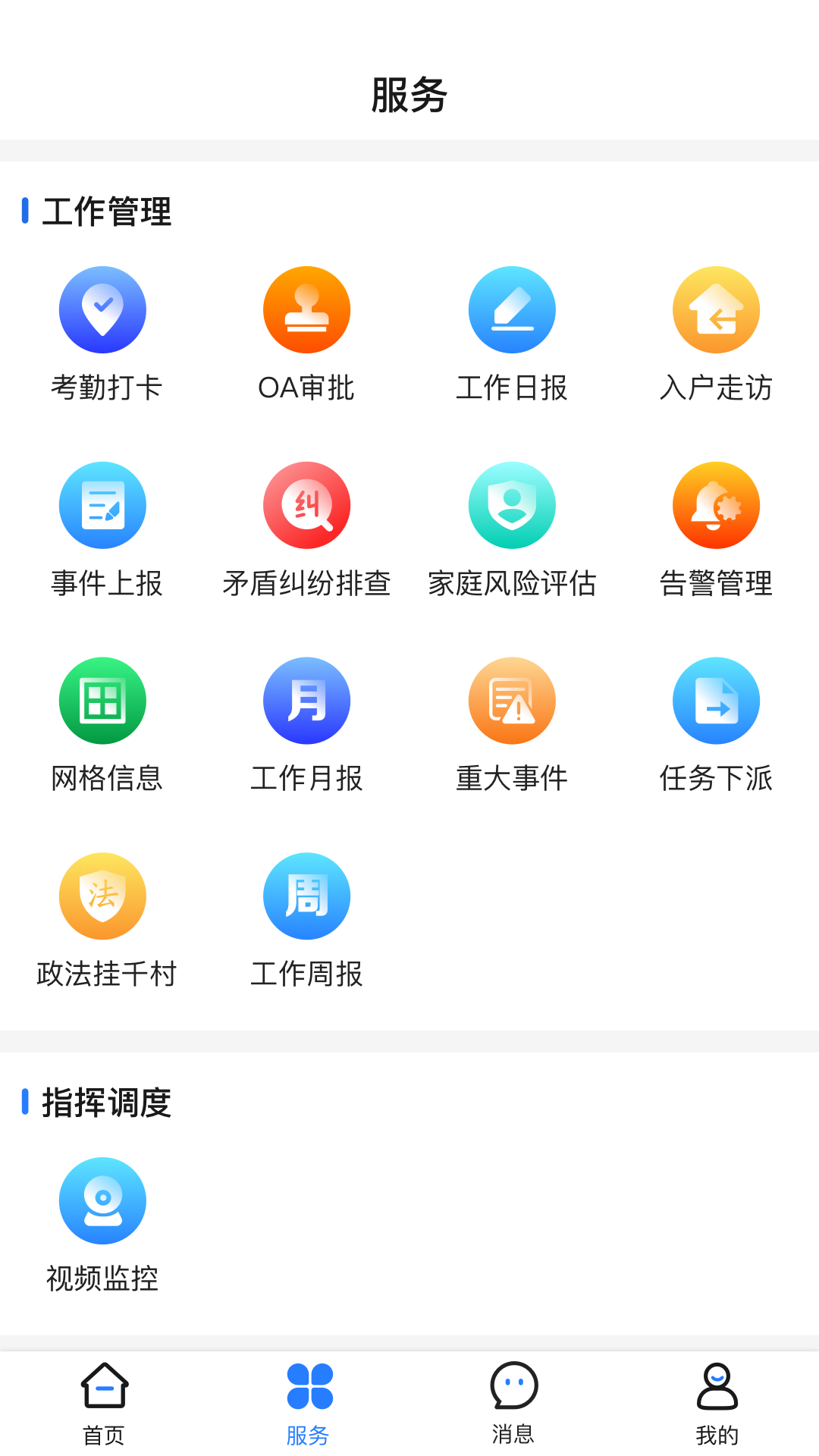Open the 消息 messages tab
Viewport: 819px width, 1456px height.
(x=512, y=1408)
